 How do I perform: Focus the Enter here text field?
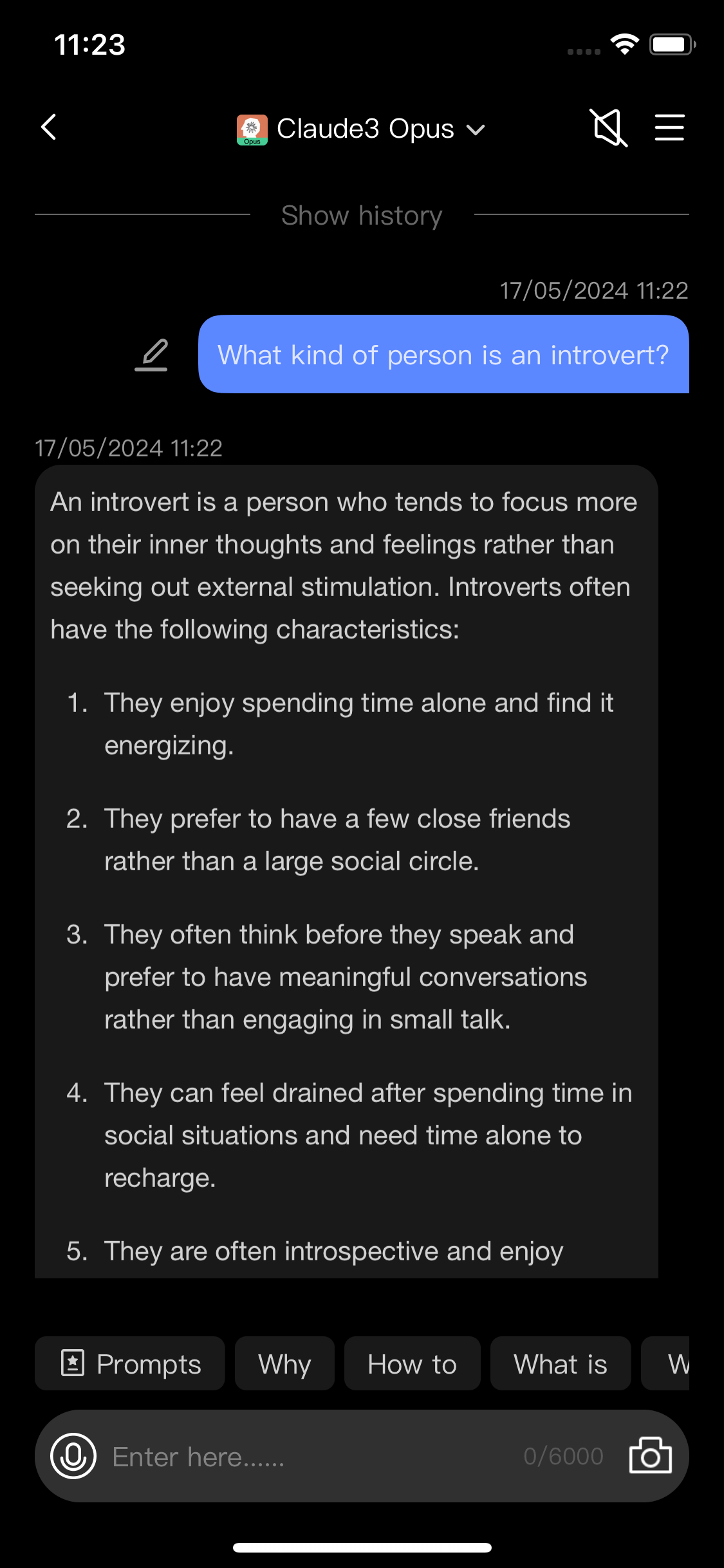pos(309,1456)
